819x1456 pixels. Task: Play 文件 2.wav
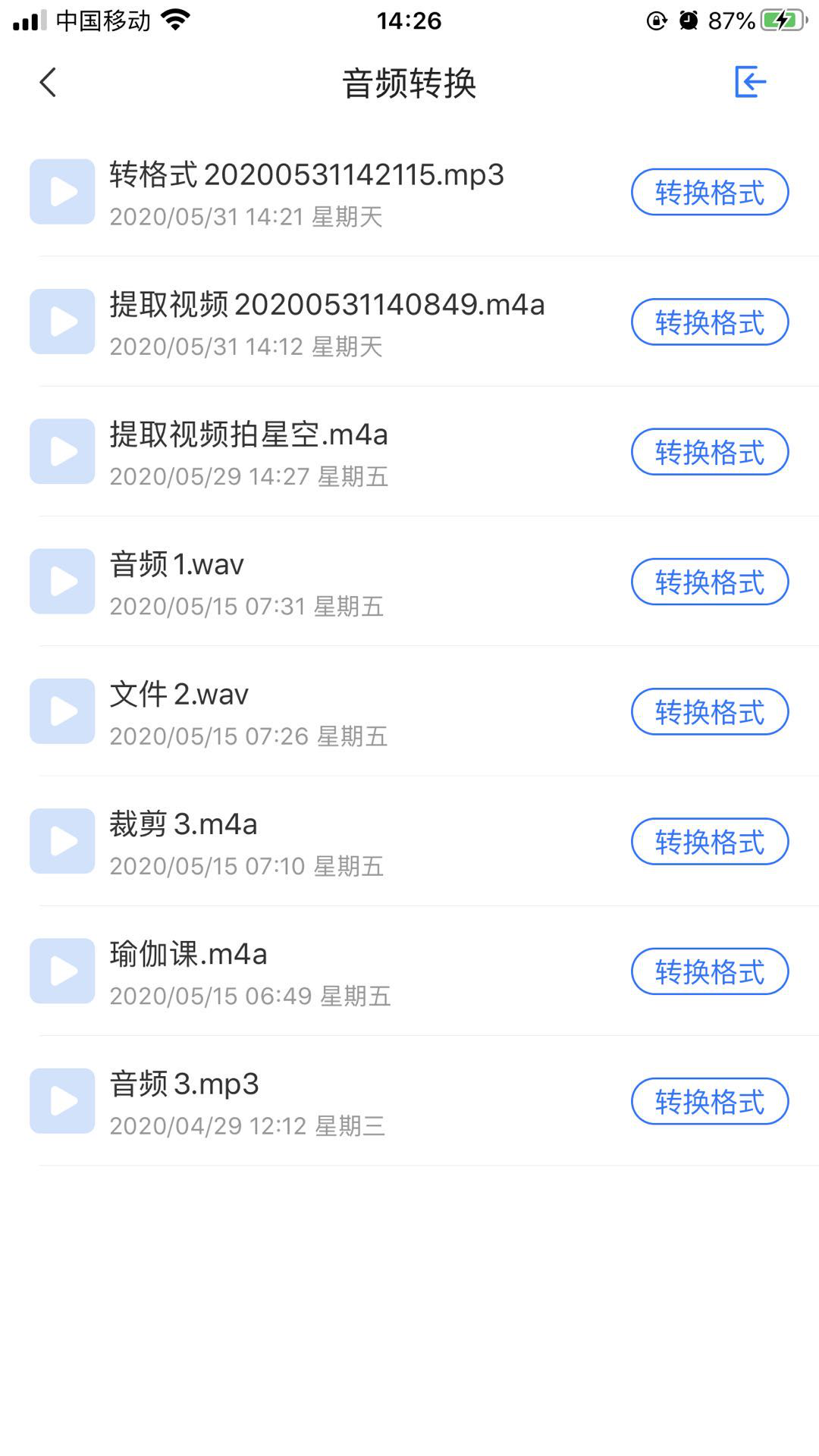pyautogui.click(x=62, y=711)
